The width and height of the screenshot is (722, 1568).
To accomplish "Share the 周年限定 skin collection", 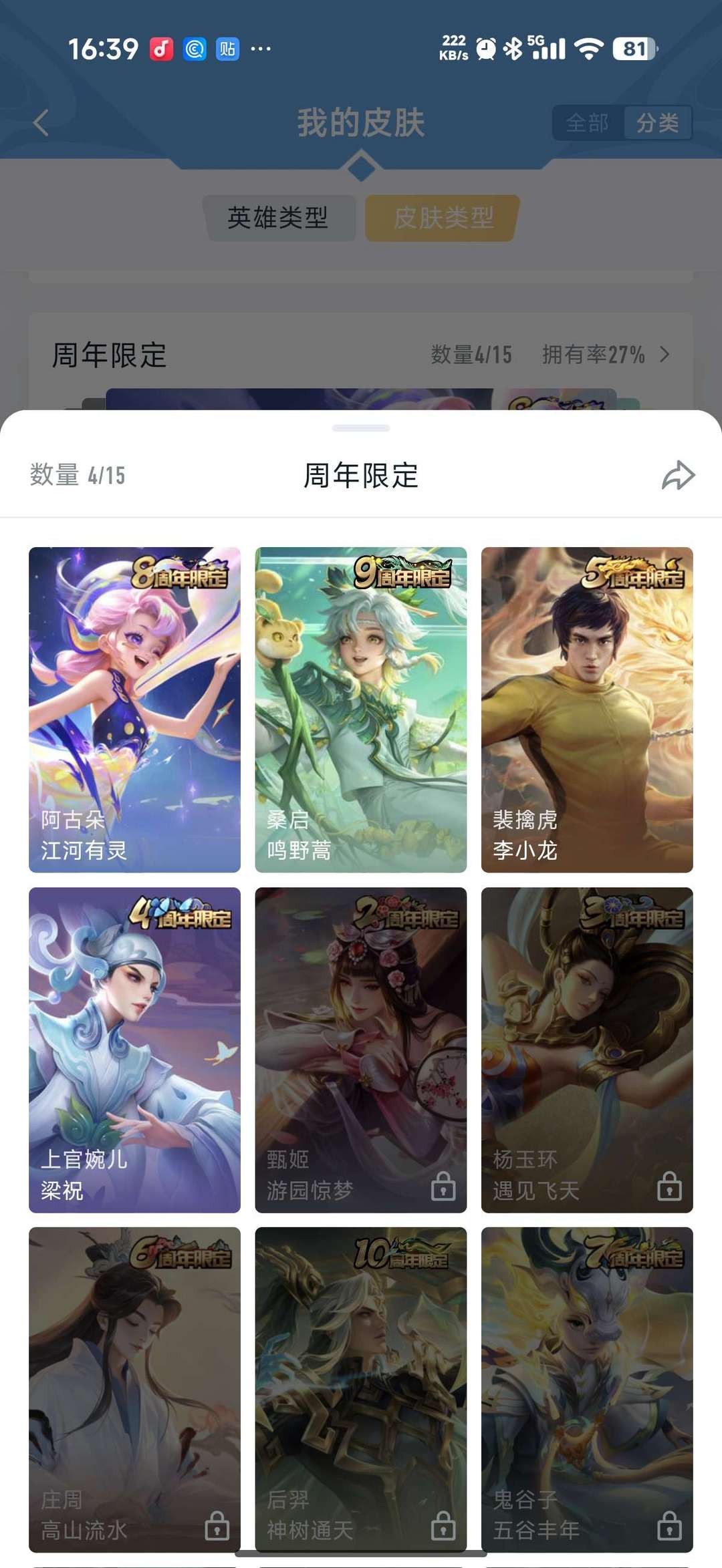I will pyautogui.click(x=678, y=475).
